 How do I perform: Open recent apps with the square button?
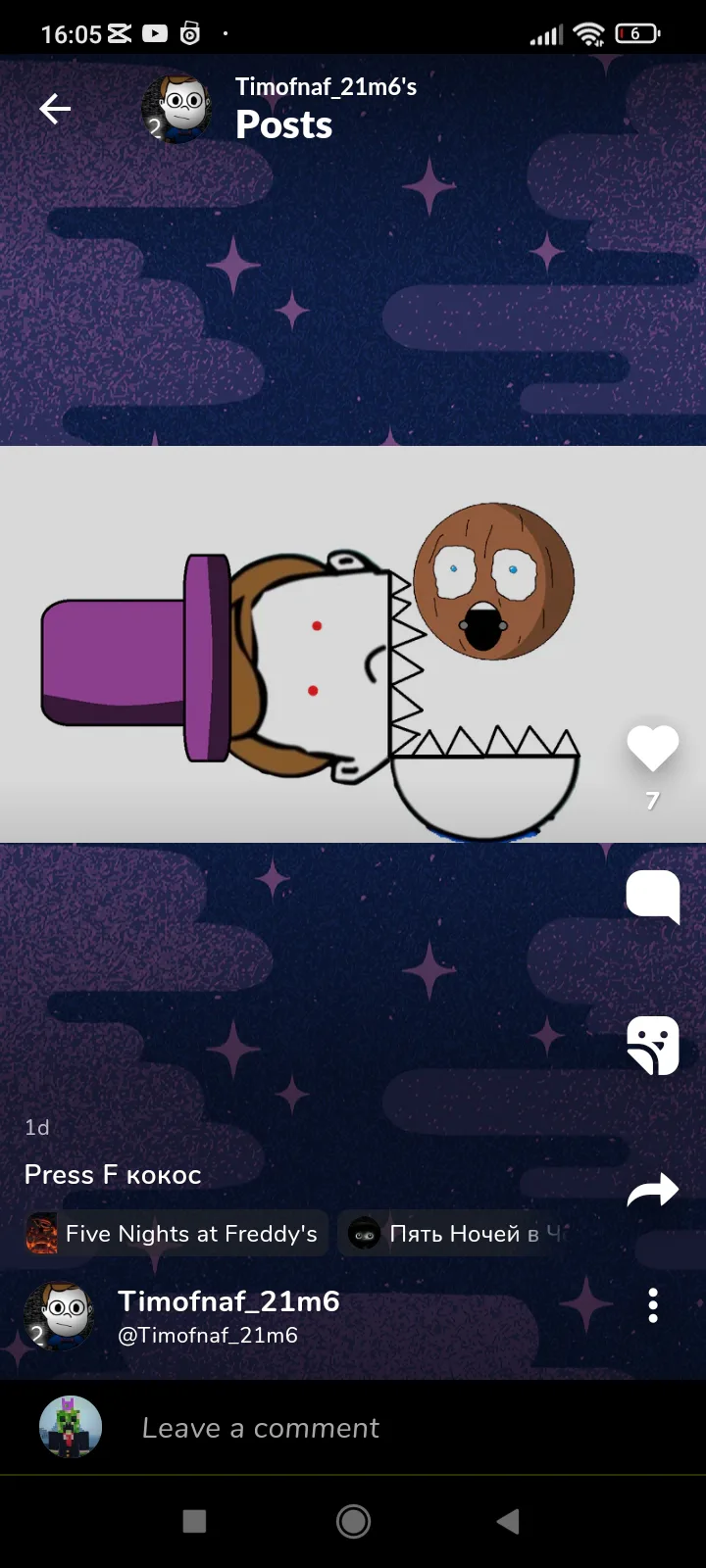(194, 1521)
